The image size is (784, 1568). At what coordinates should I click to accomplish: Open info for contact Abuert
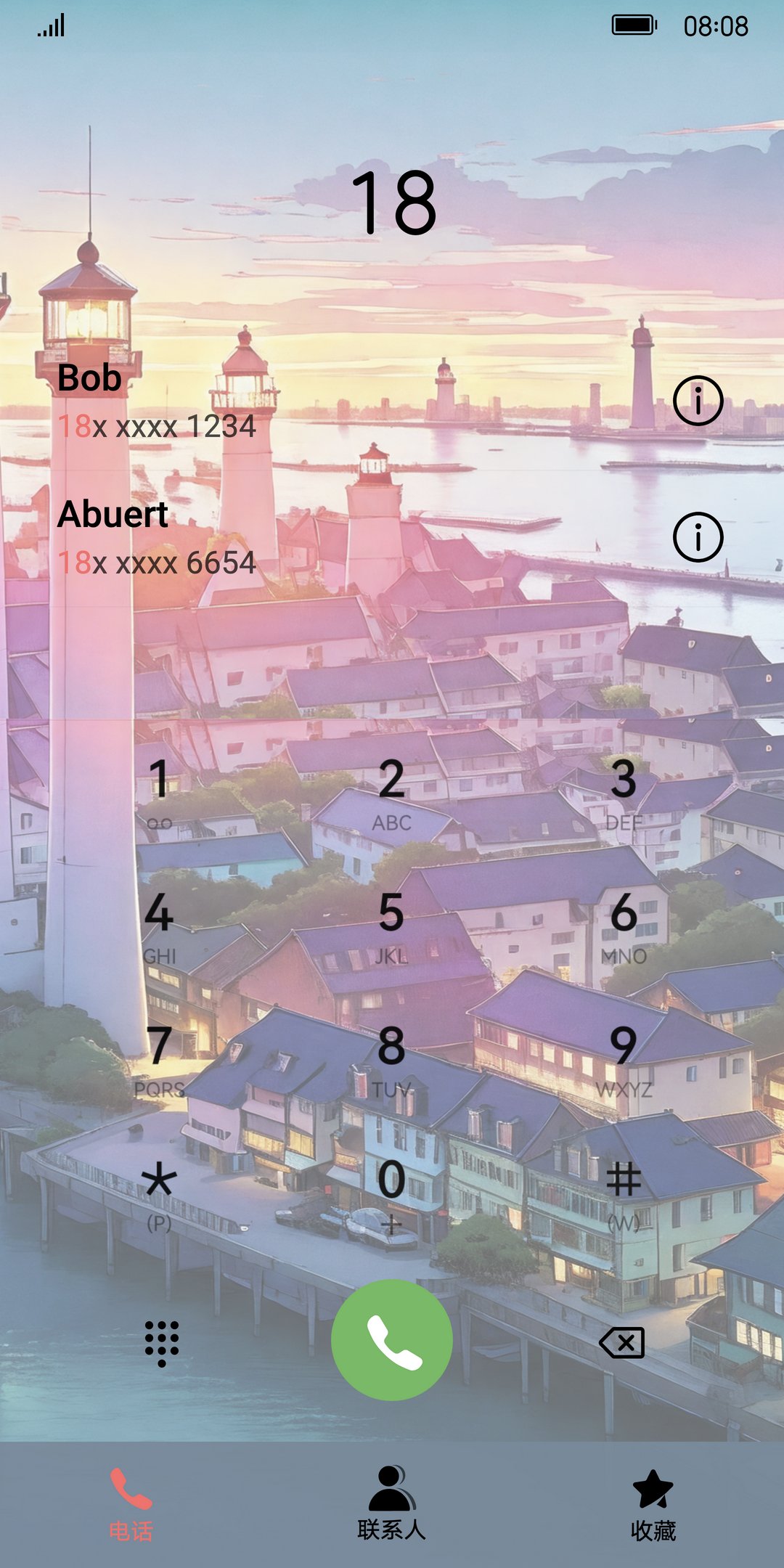pos(698,537)
